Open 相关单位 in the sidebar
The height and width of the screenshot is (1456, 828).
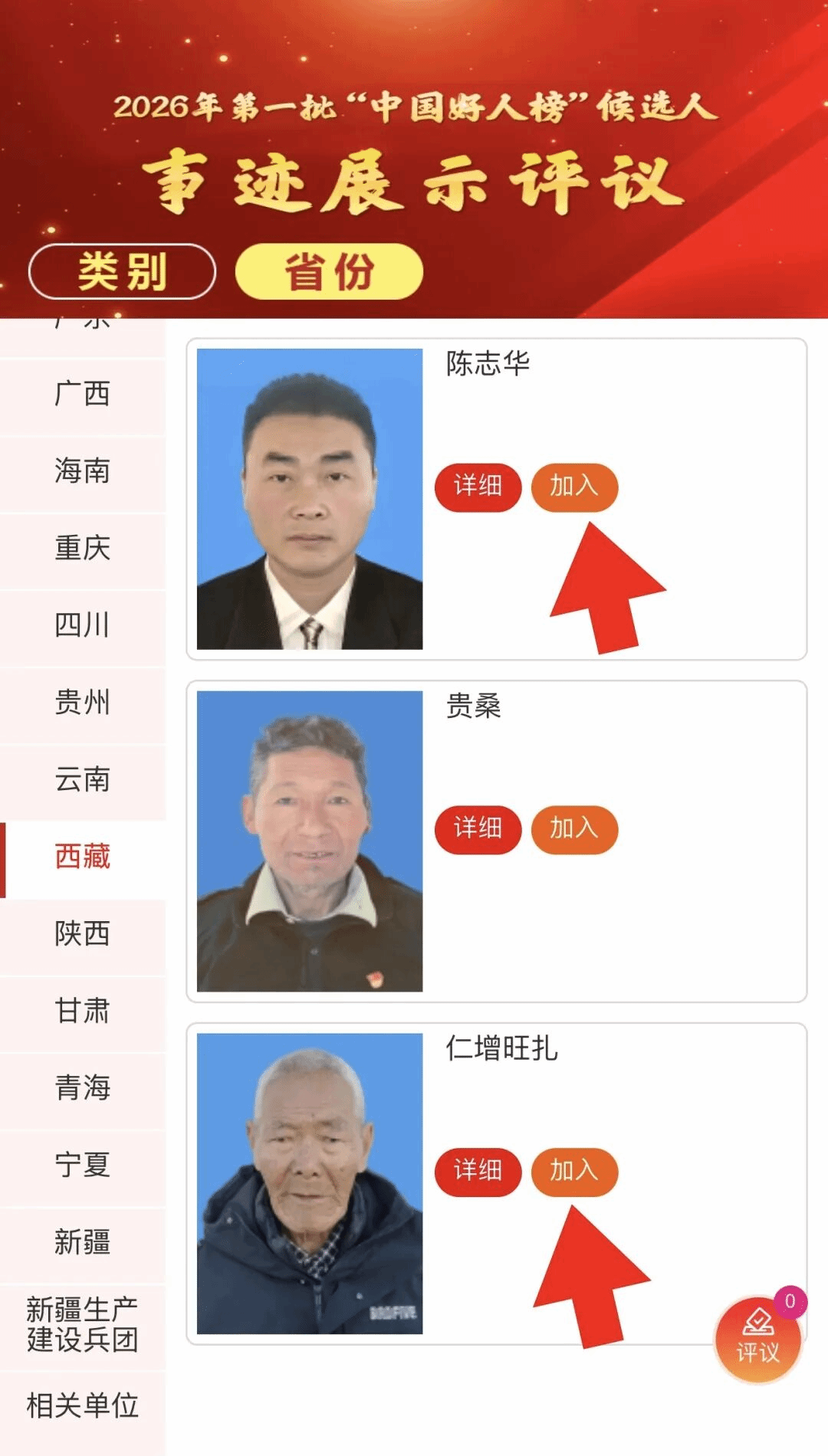(x=82, y=1406)
